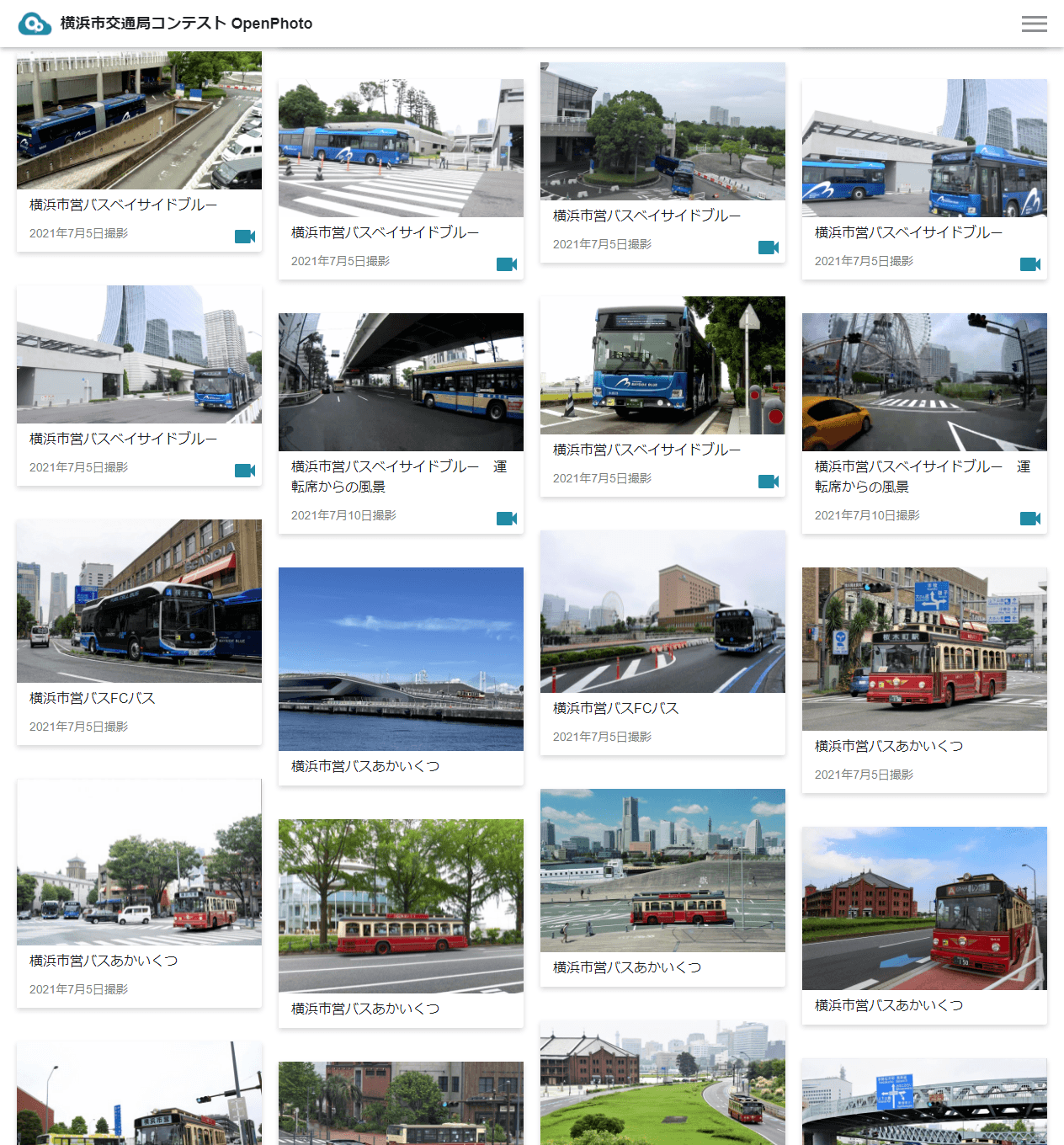Click thumbnail of bus under elevated highway
Image resolution: width=1064 pixels, height=1145 pixels.
(401, 382)
